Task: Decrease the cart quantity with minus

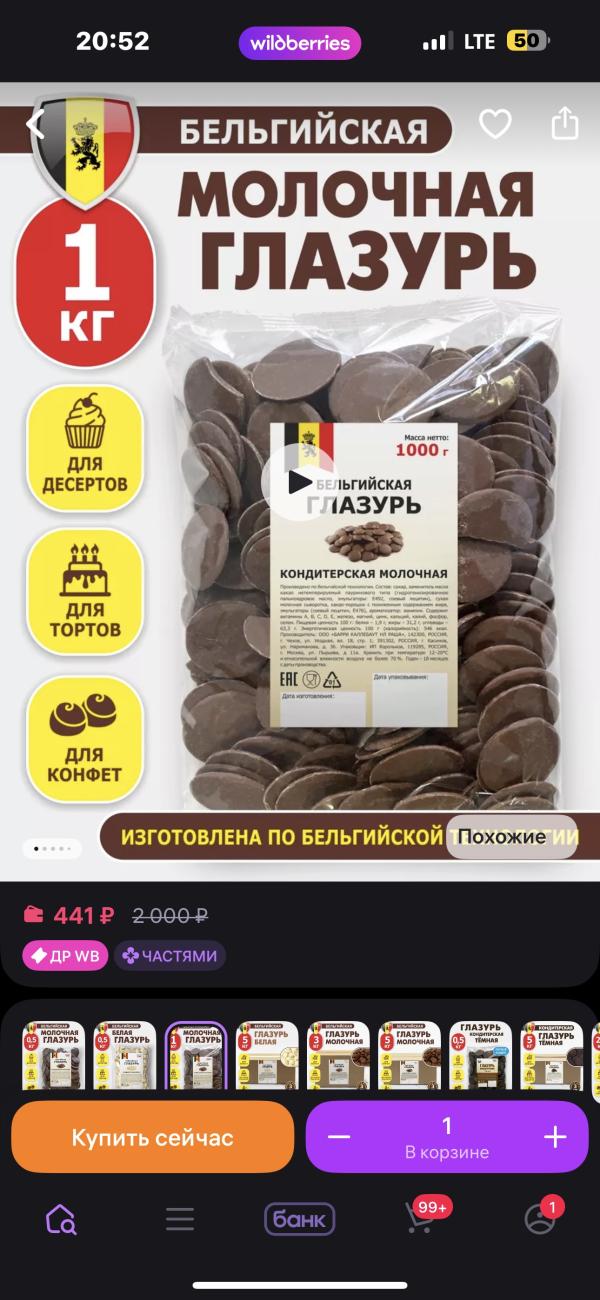Action: [339, 1137]
